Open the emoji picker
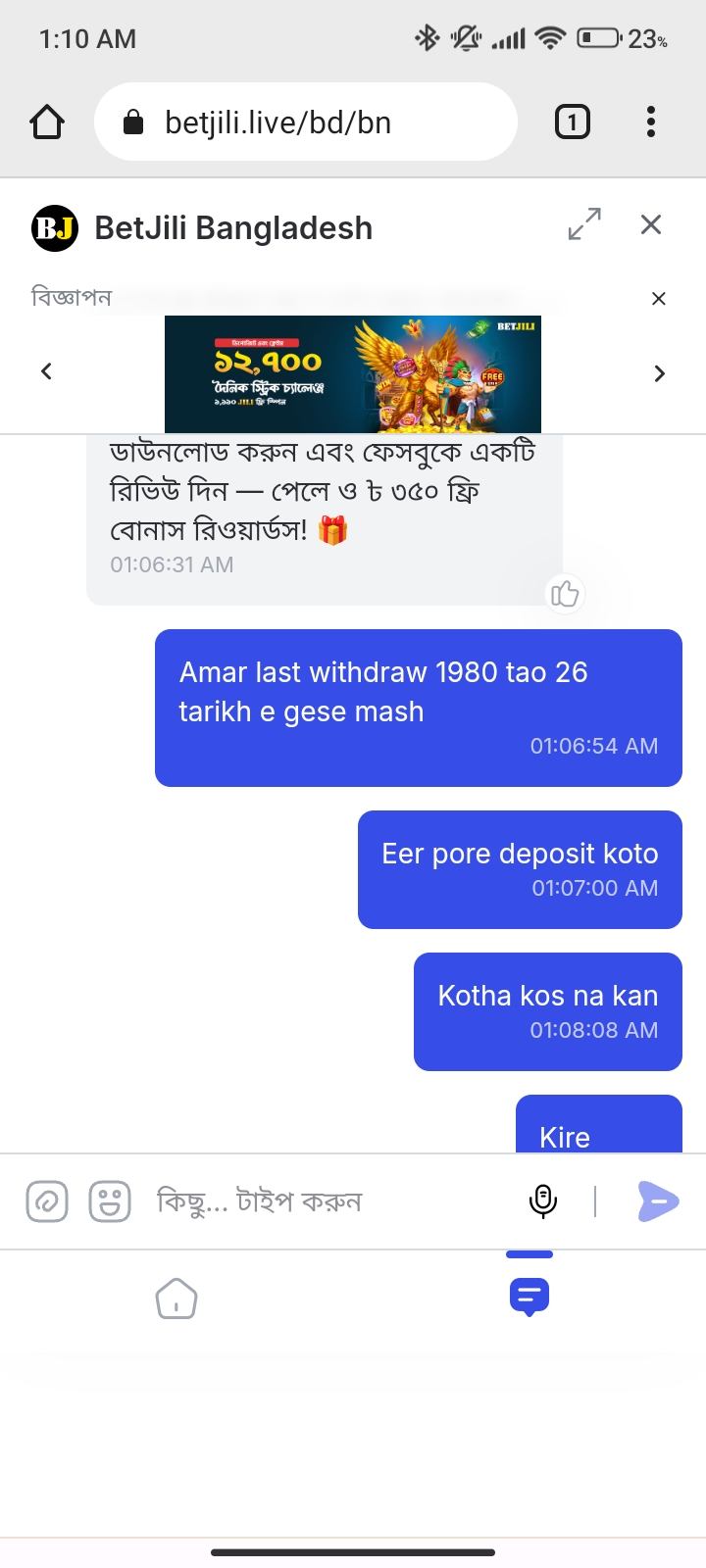The width and height of the screenshot is (706, 1568). [x=110, y=1200]
